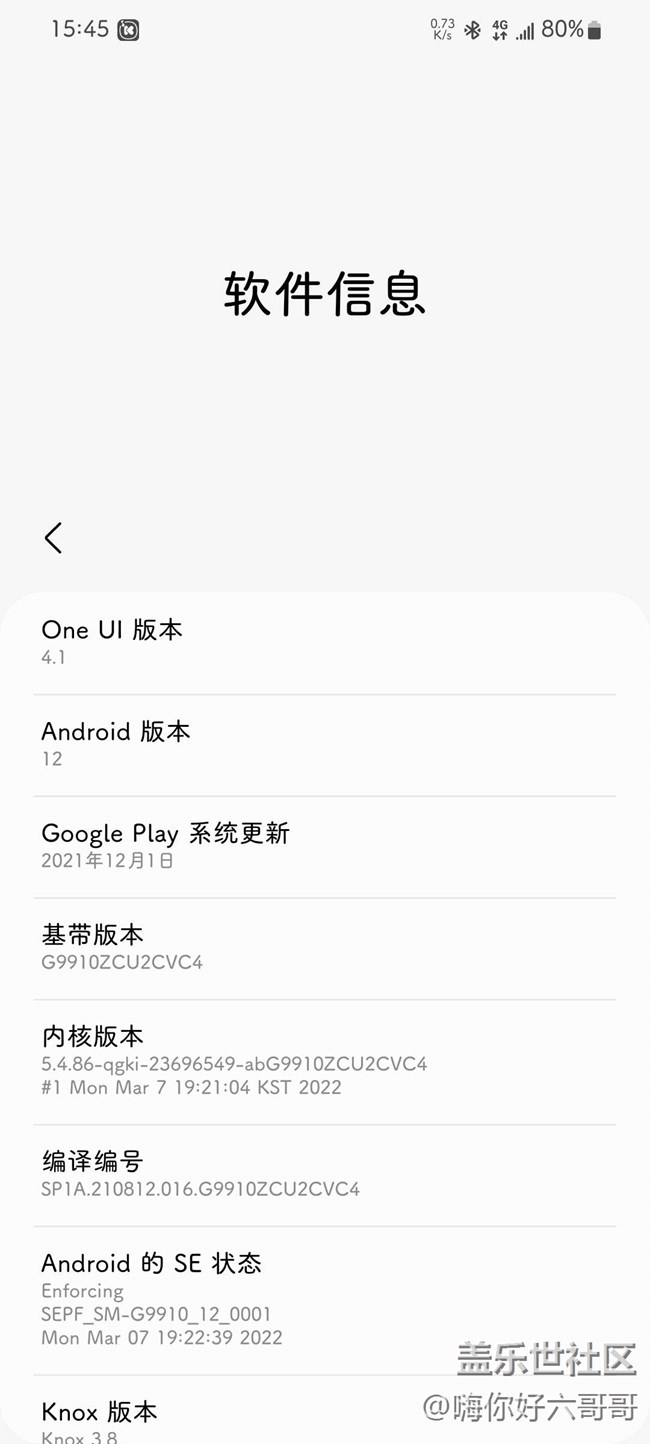Tap the 编译编号 row
This screenshot has width=650, height=1444.
click(x=324, y=1174)
